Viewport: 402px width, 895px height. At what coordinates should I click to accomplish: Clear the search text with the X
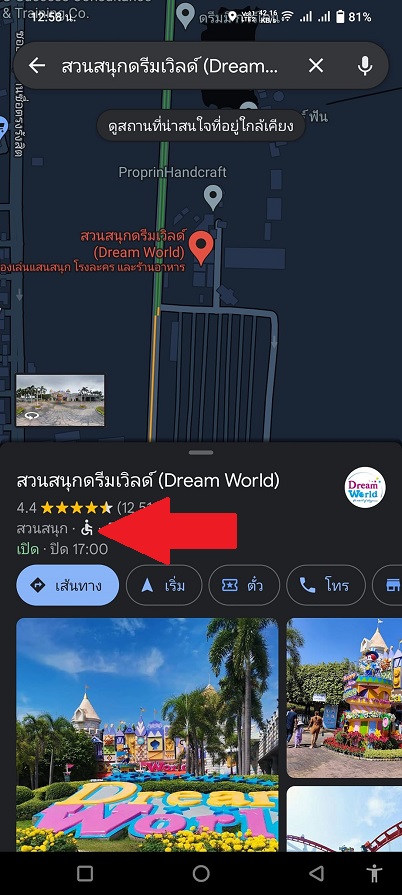click(x=316, y=66)
